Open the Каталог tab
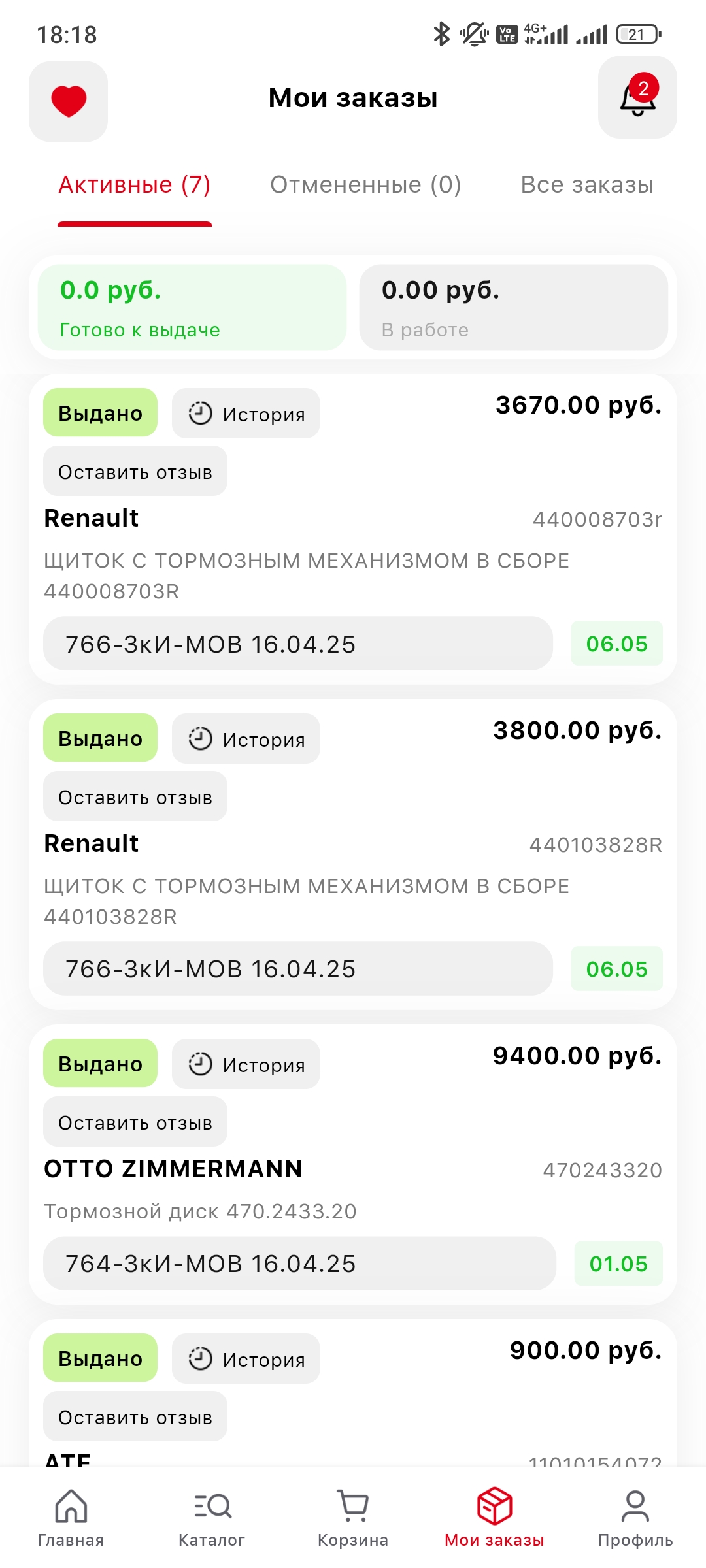Viewport: 706px width, 1568px height. (212, 1518)
